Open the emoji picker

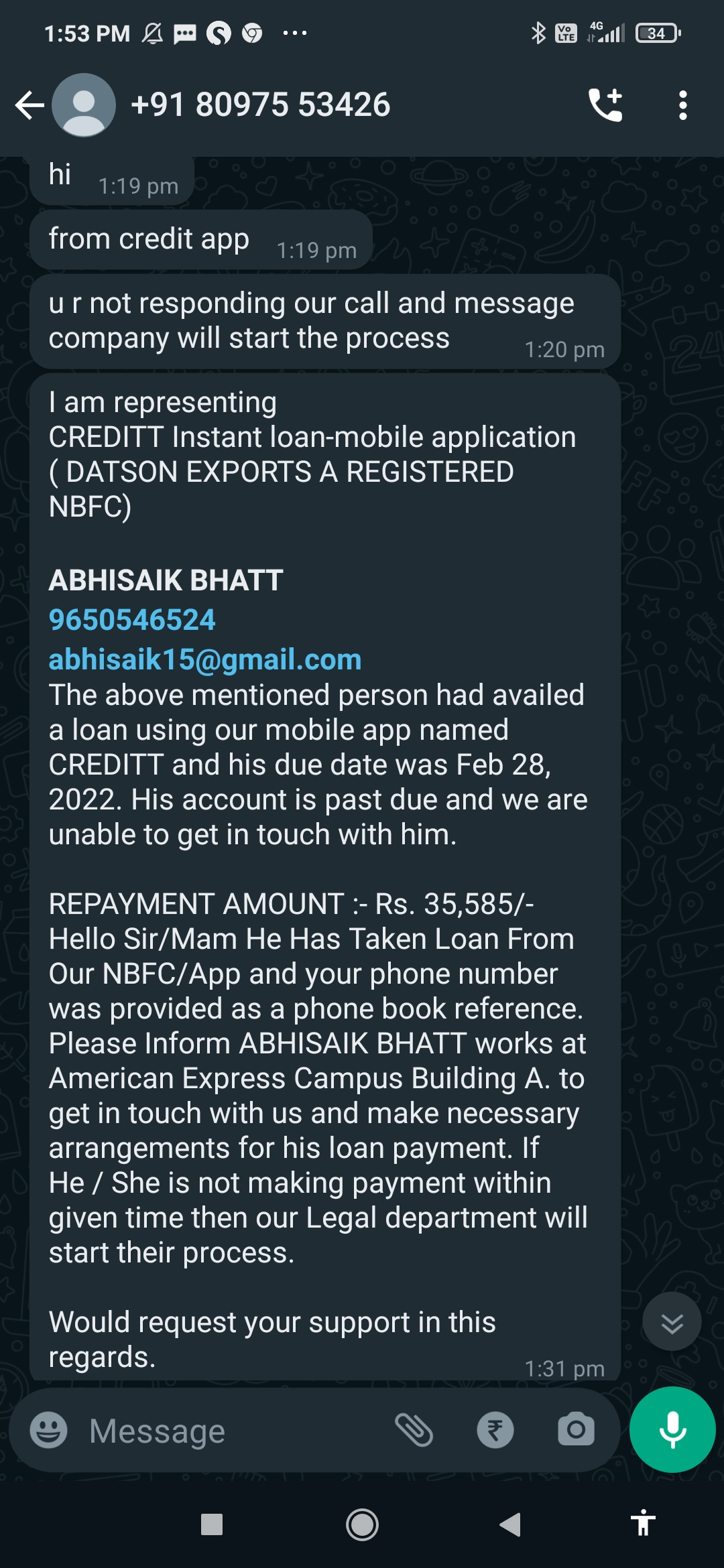click(49, 1431)
